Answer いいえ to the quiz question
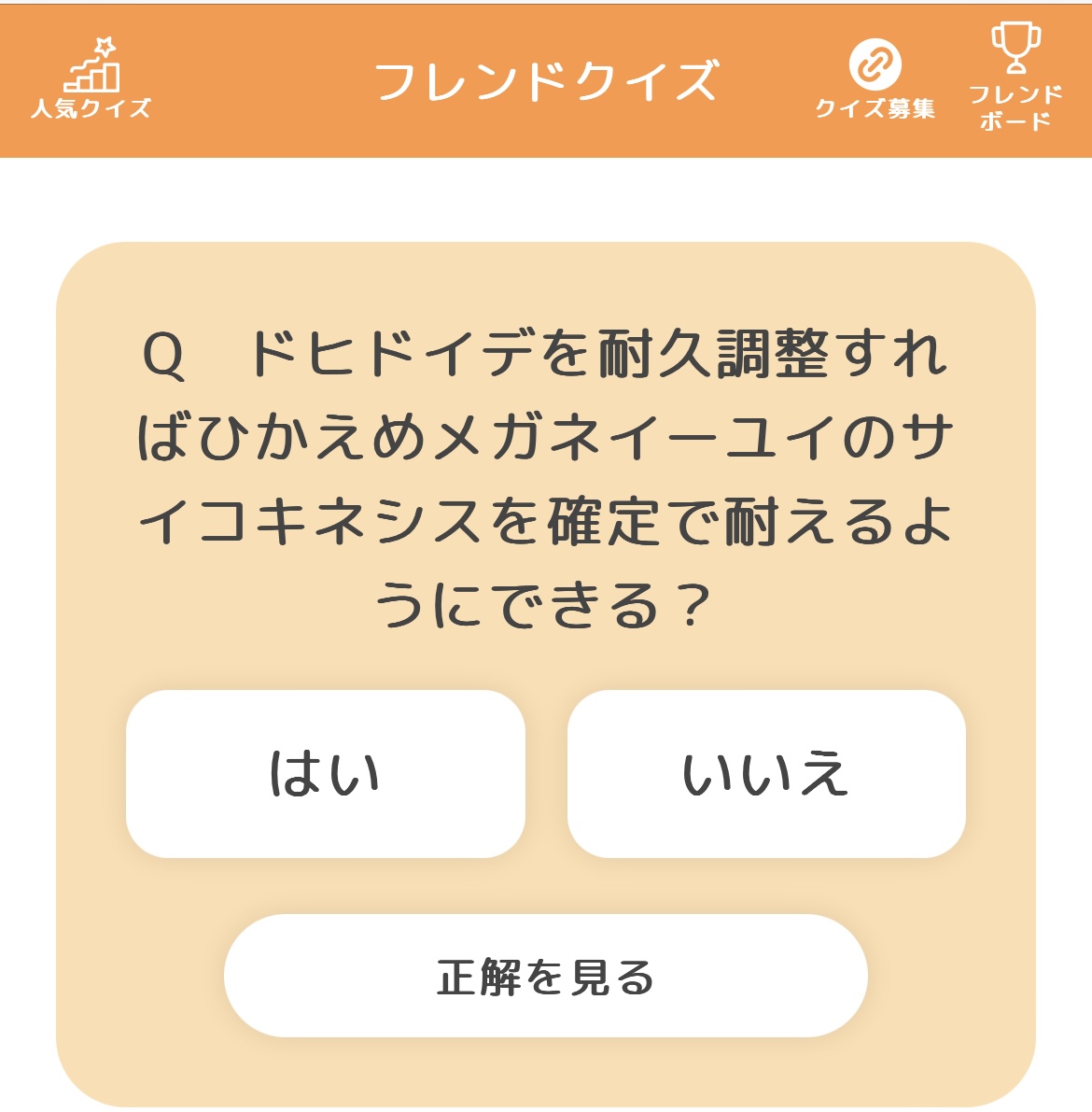The image size is (1092, 1112). click(x=766, y=773)
